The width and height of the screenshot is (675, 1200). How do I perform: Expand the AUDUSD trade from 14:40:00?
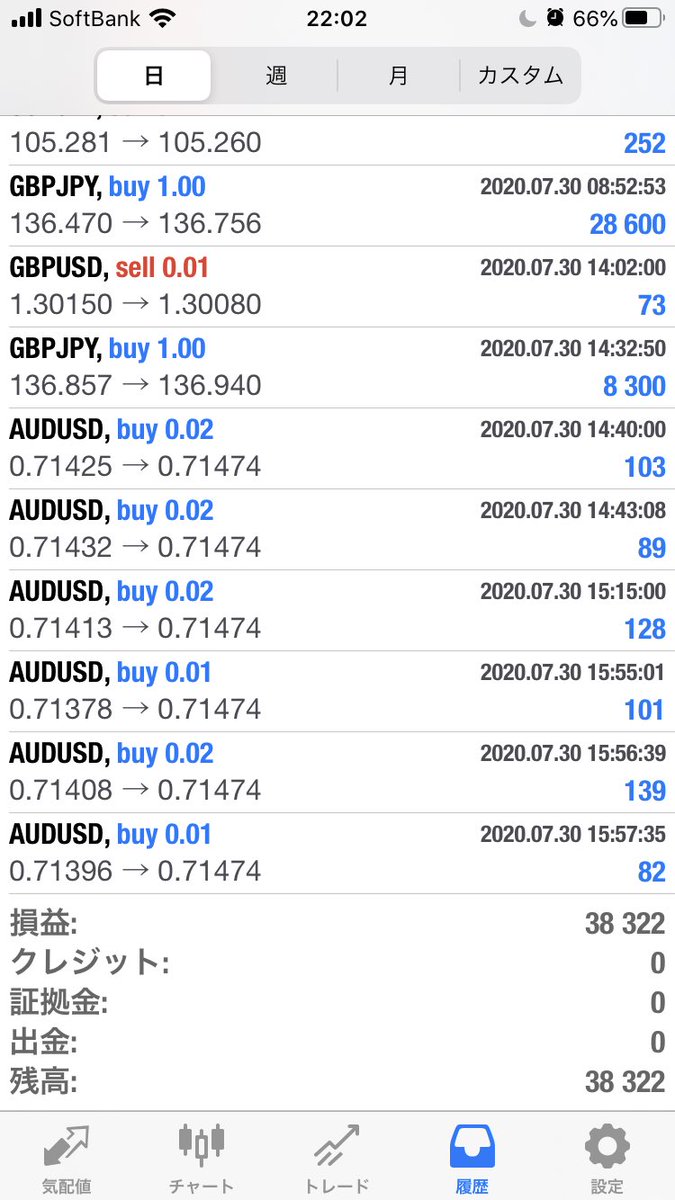(x=337, y=448)
